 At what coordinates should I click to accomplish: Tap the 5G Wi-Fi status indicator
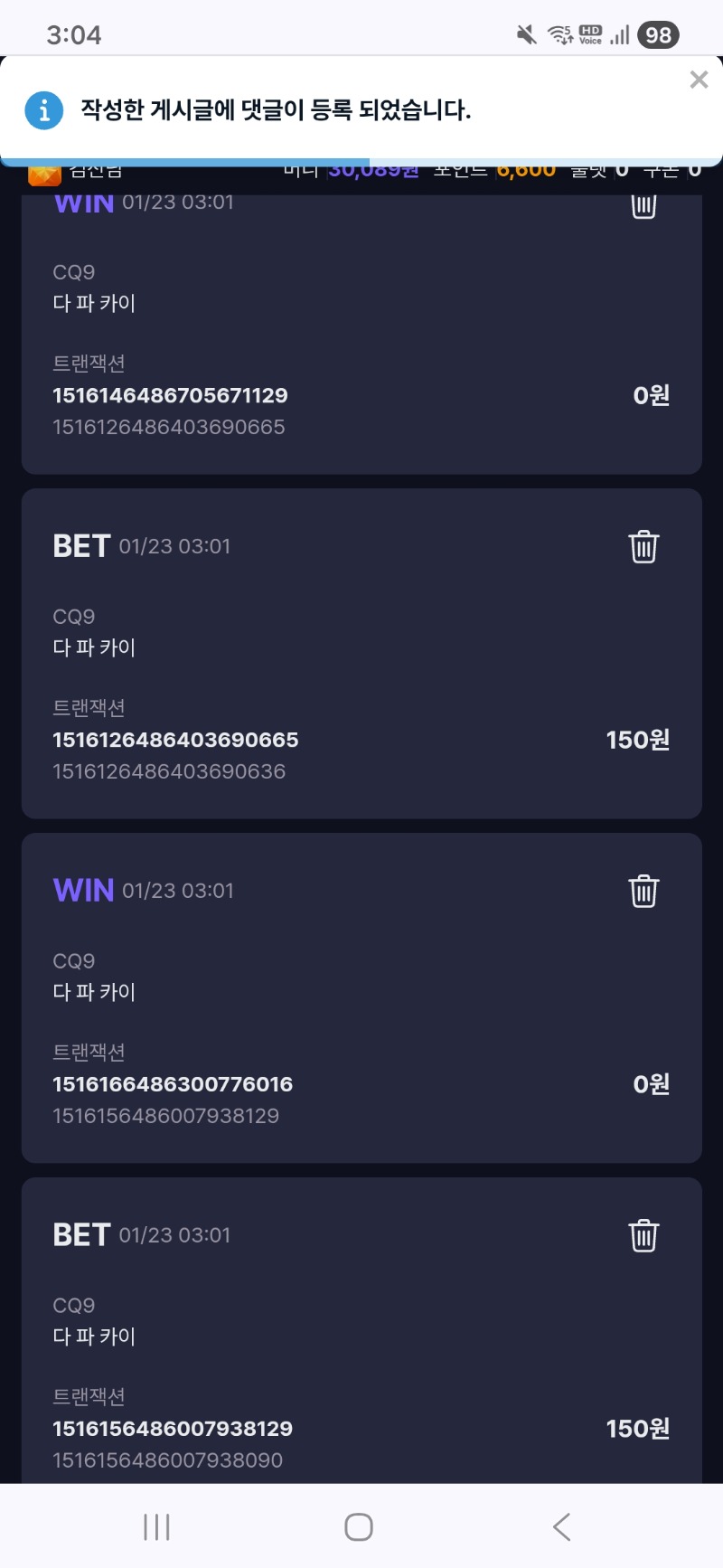pyautogui.click(x=560, y=34)
